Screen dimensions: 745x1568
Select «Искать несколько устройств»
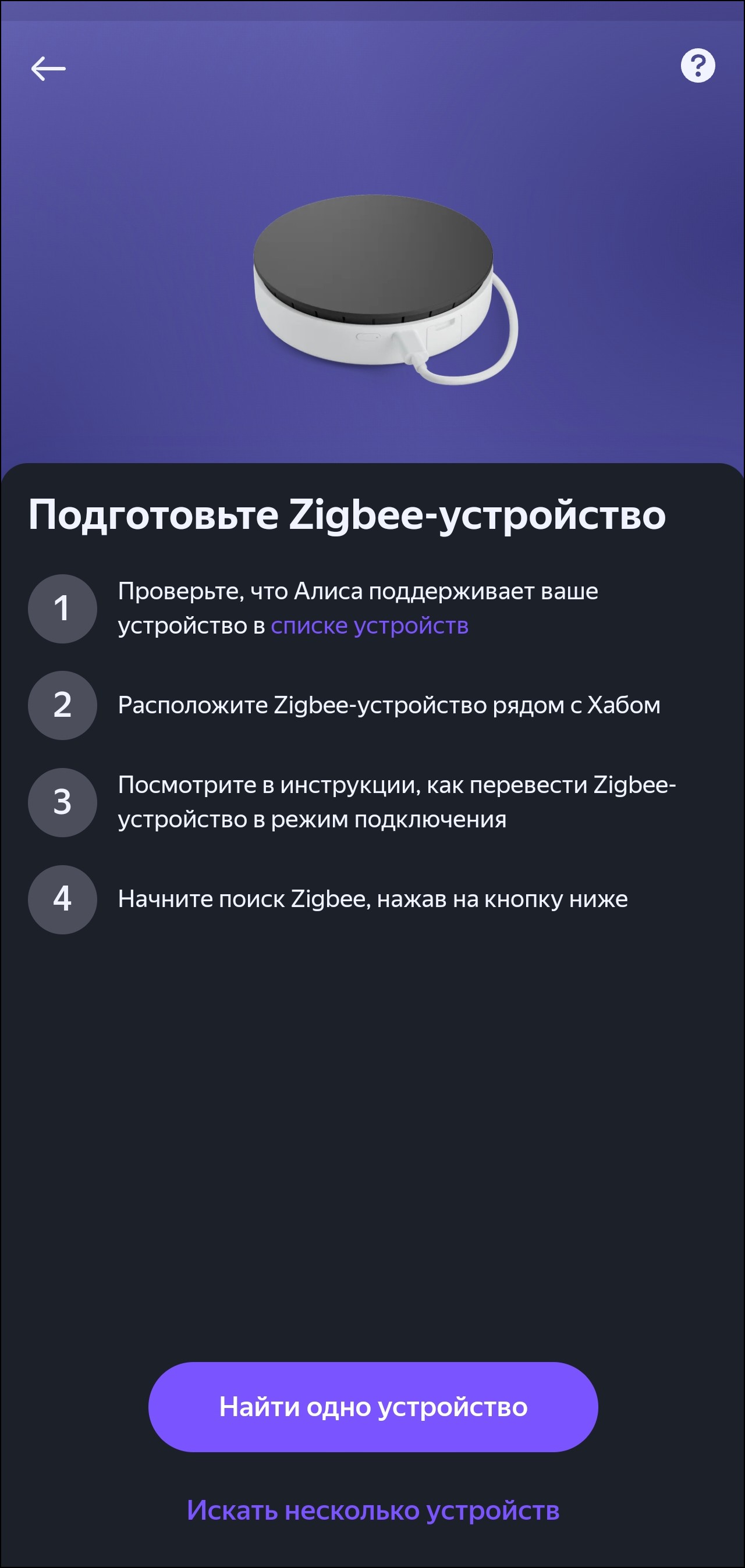(x=373, y=1510)
